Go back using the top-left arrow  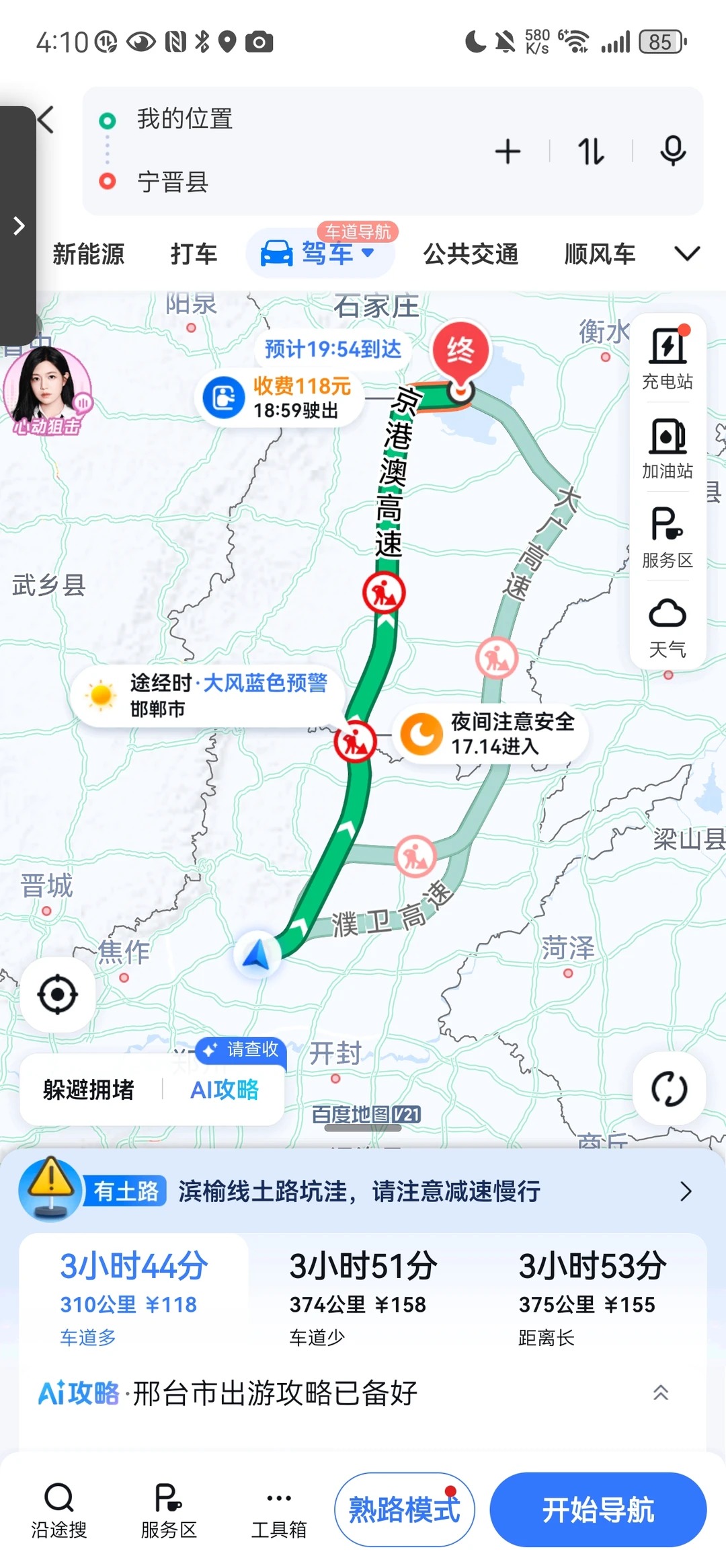coord(46,120)
